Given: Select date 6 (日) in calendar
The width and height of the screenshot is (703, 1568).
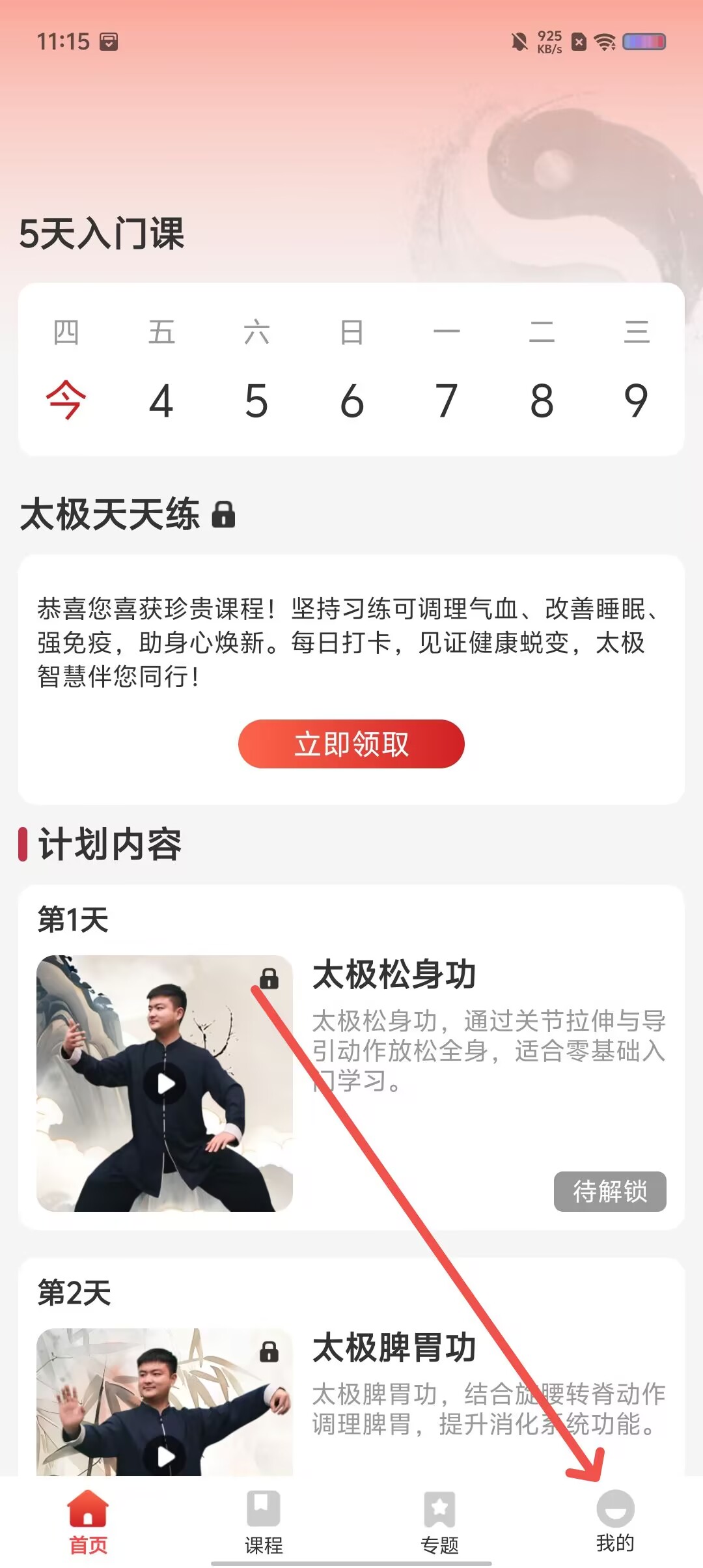Looking at the screenshot, I should [x=351, y=400].
